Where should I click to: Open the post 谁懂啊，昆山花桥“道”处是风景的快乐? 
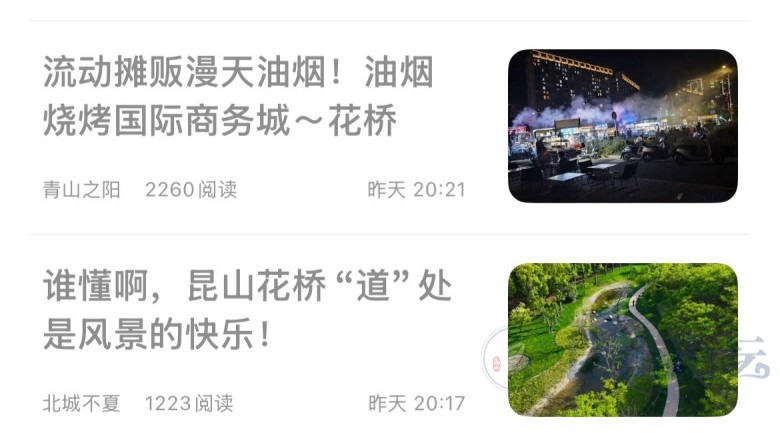pos(247,311)
